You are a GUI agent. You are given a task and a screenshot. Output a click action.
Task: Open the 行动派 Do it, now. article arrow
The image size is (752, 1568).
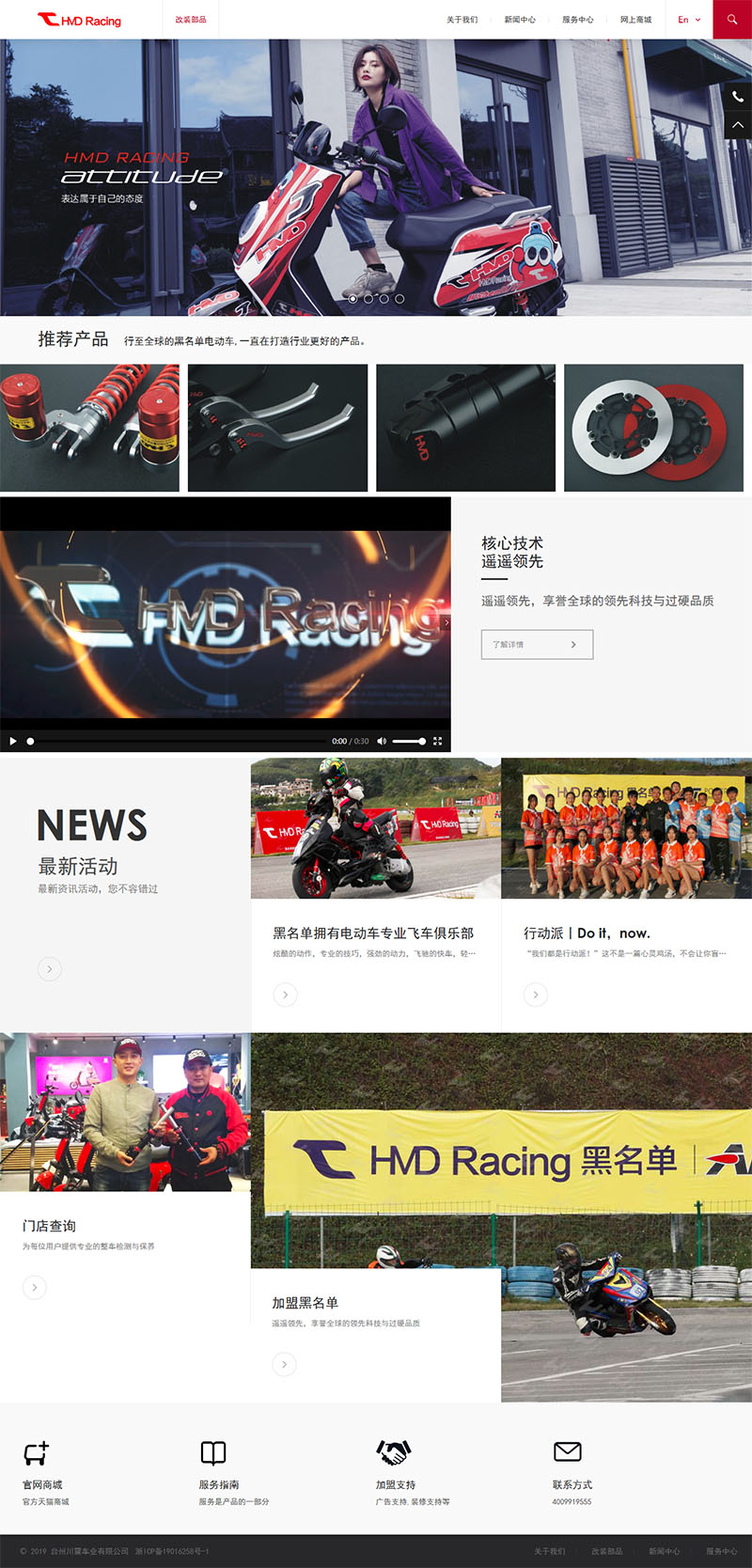[x=536, y=995]
